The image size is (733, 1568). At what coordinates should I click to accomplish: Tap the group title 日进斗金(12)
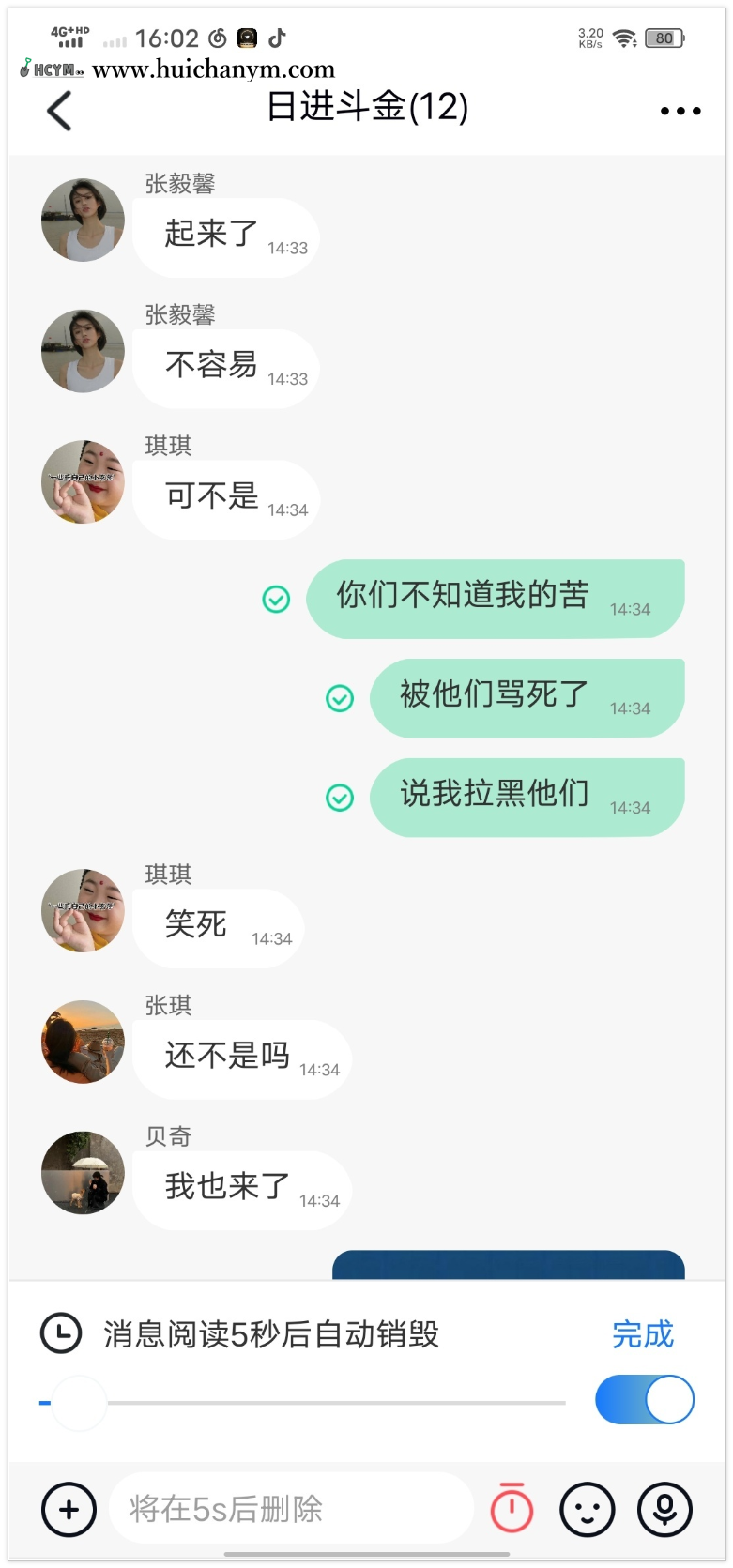(366, 108)
